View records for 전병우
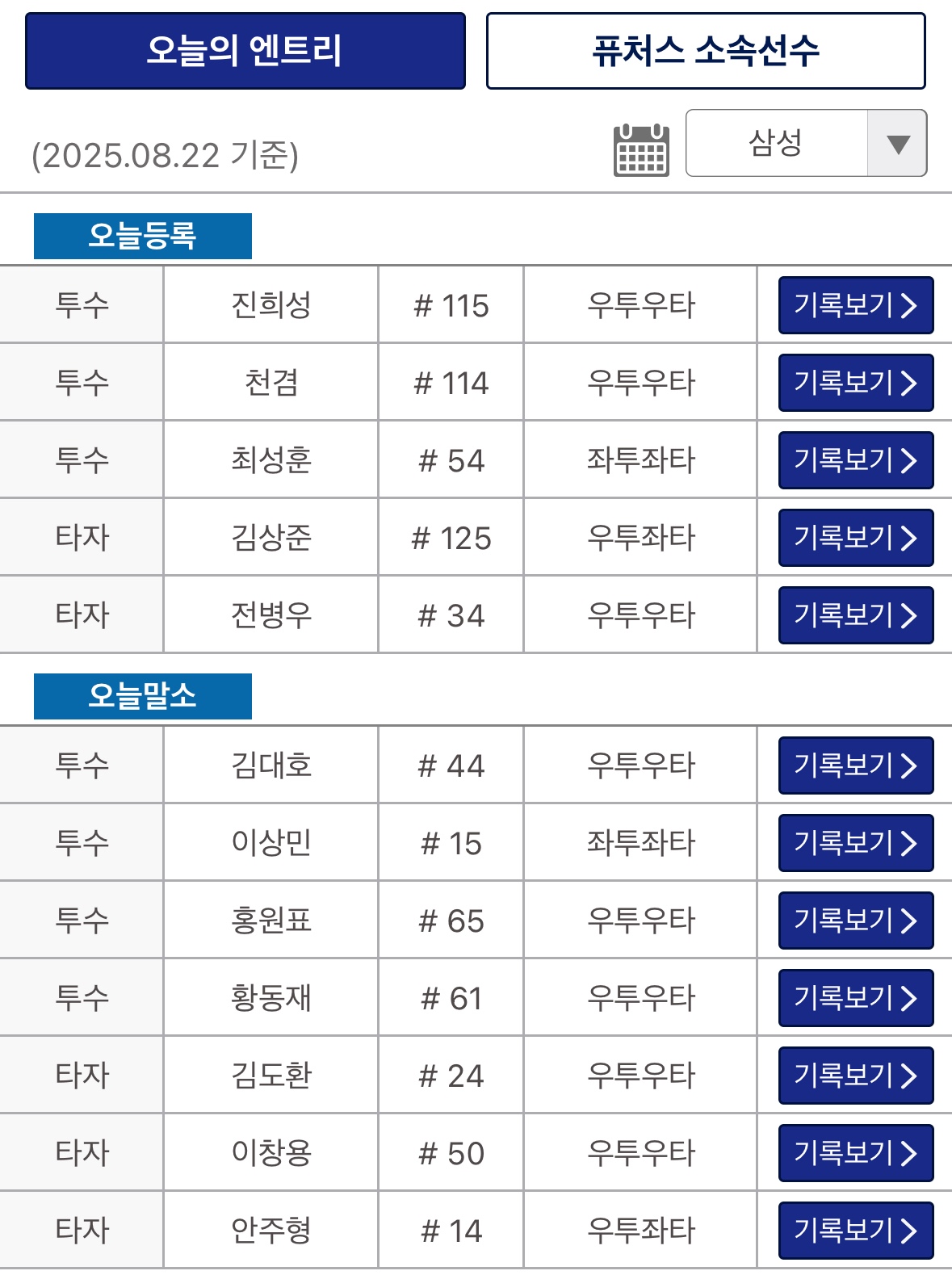 (855, 615)
